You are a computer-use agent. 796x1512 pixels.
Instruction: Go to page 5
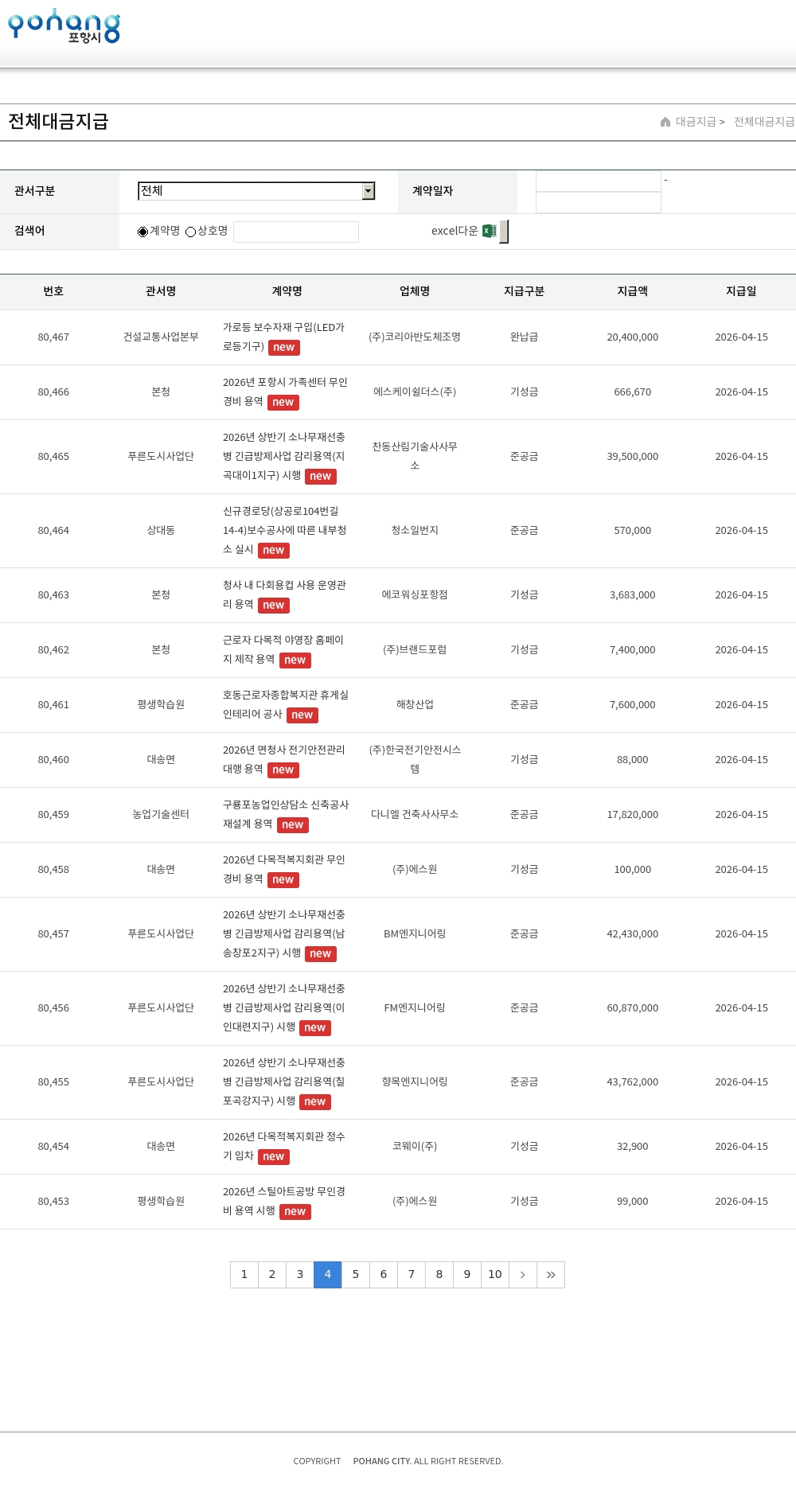[x=356, y=1275]
